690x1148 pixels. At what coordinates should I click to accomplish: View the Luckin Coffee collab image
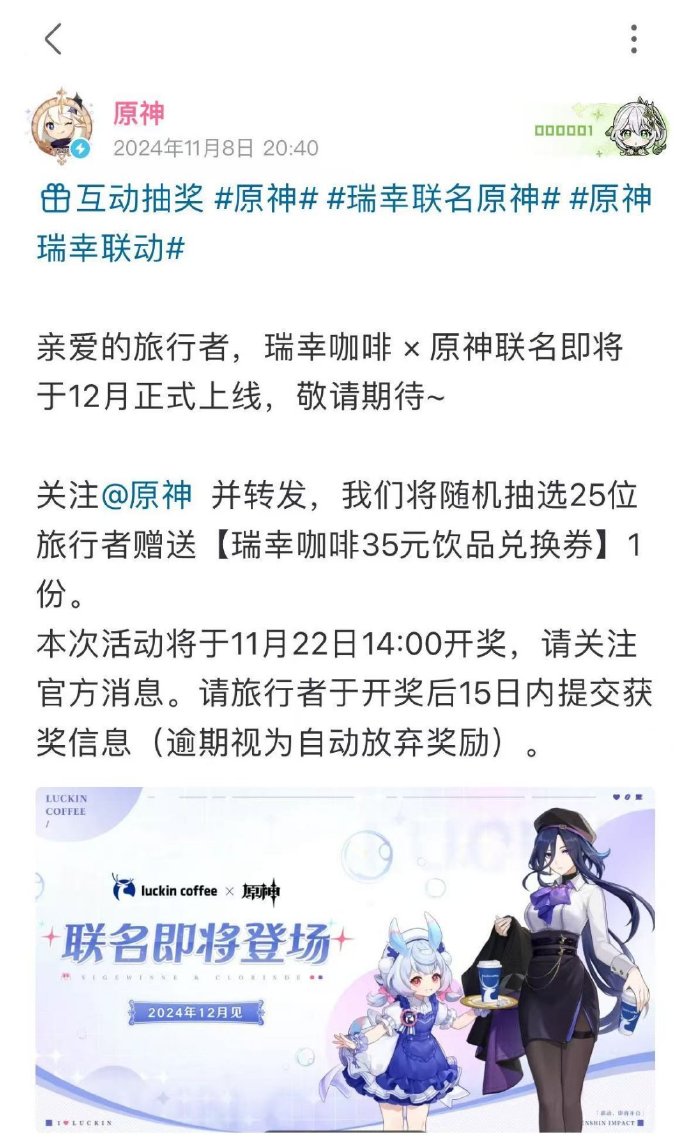point(344,960)
